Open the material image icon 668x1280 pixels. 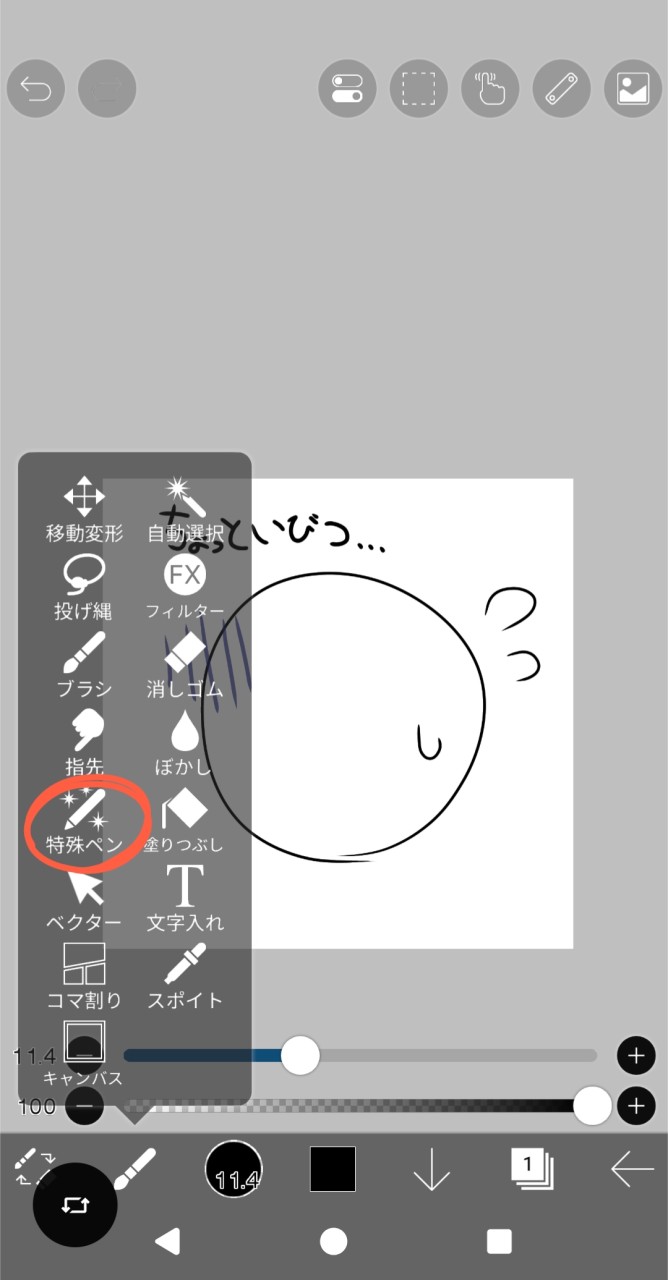click(632, 90)
